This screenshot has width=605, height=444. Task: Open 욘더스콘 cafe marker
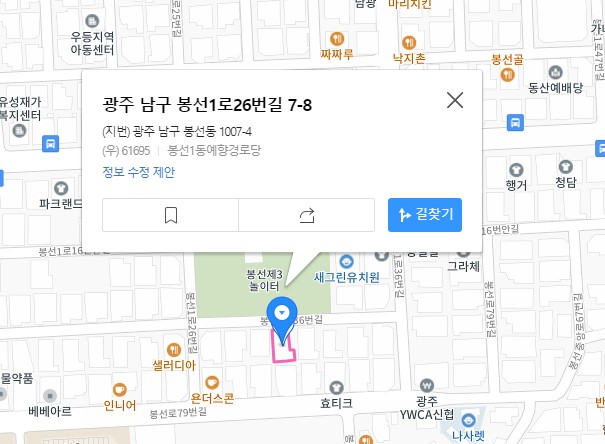211,382
